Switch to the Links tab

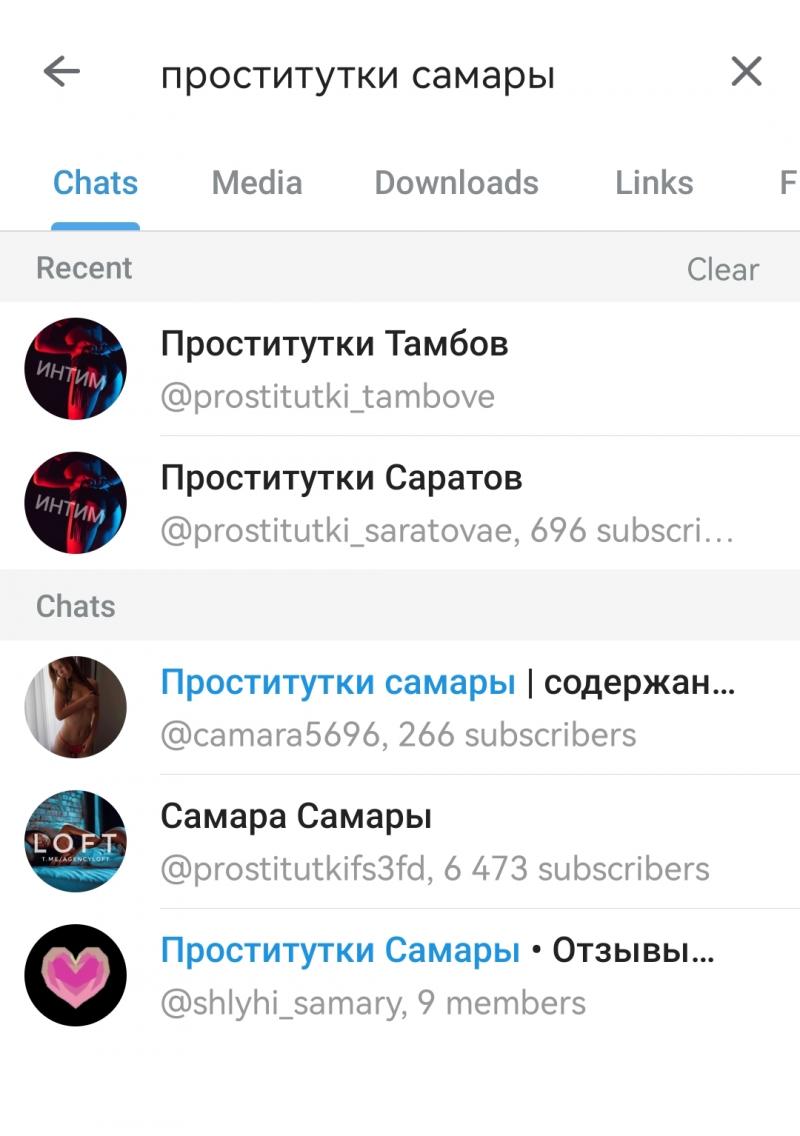point(654,183)
